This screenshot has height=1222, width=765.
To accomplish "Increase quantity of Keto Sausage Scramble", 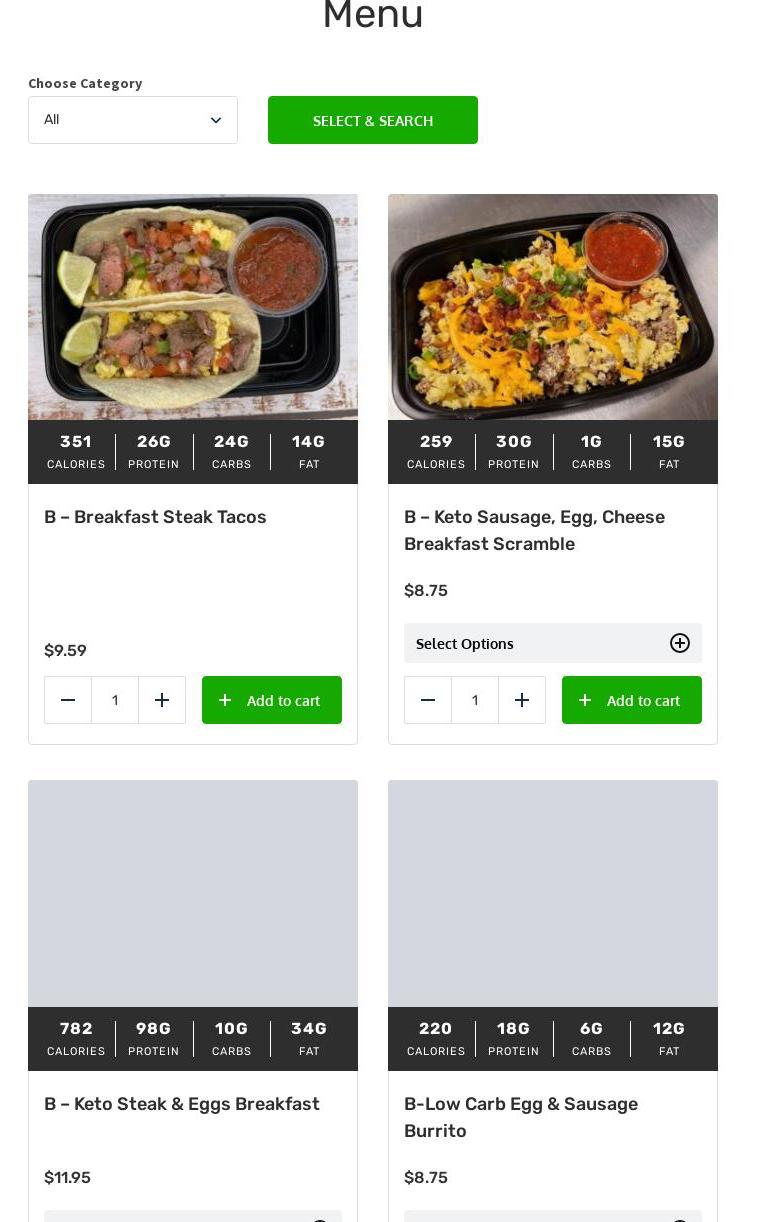I will tap(522, 700).
